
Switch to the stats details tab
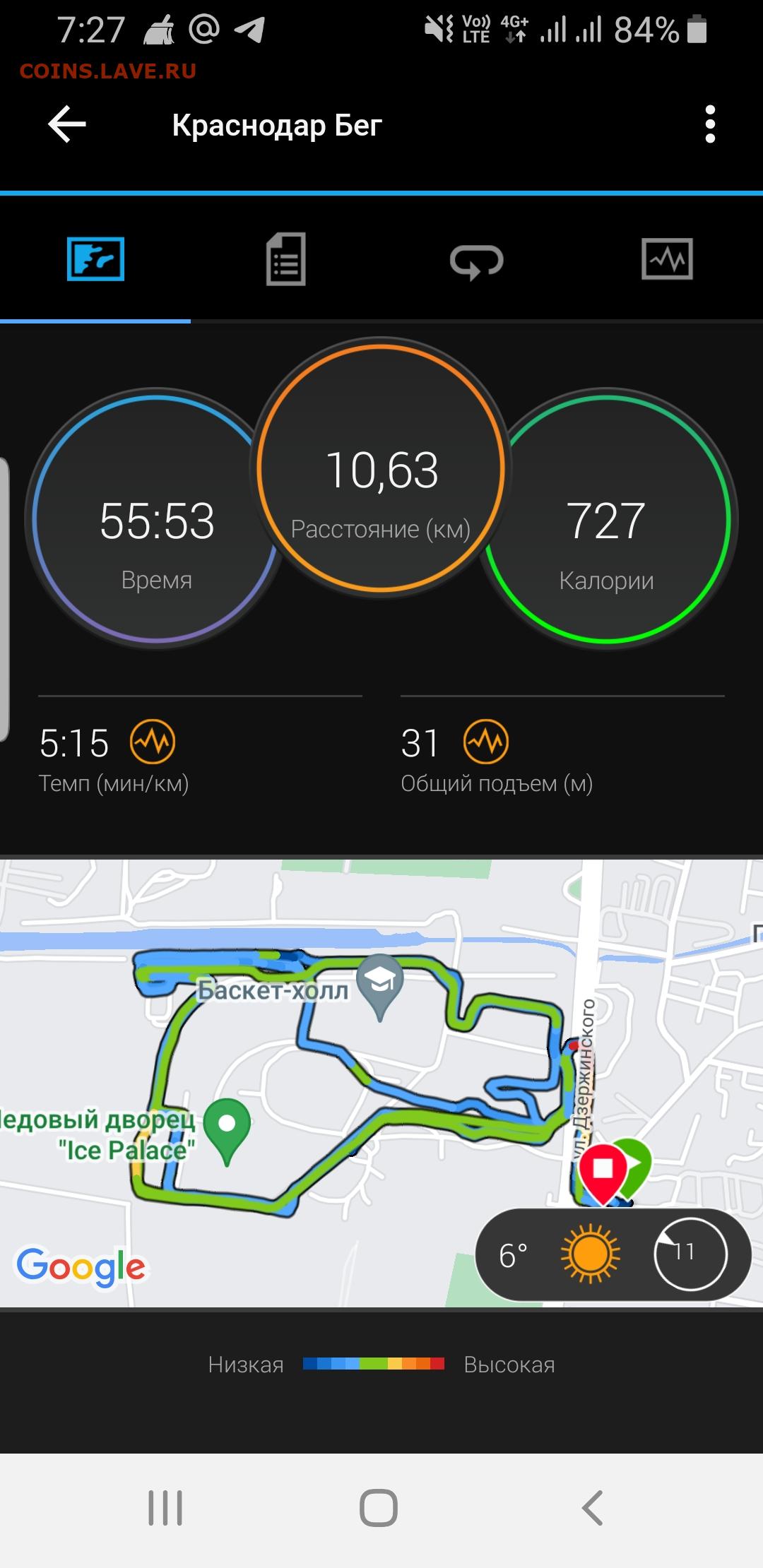(x=285, y=259)
